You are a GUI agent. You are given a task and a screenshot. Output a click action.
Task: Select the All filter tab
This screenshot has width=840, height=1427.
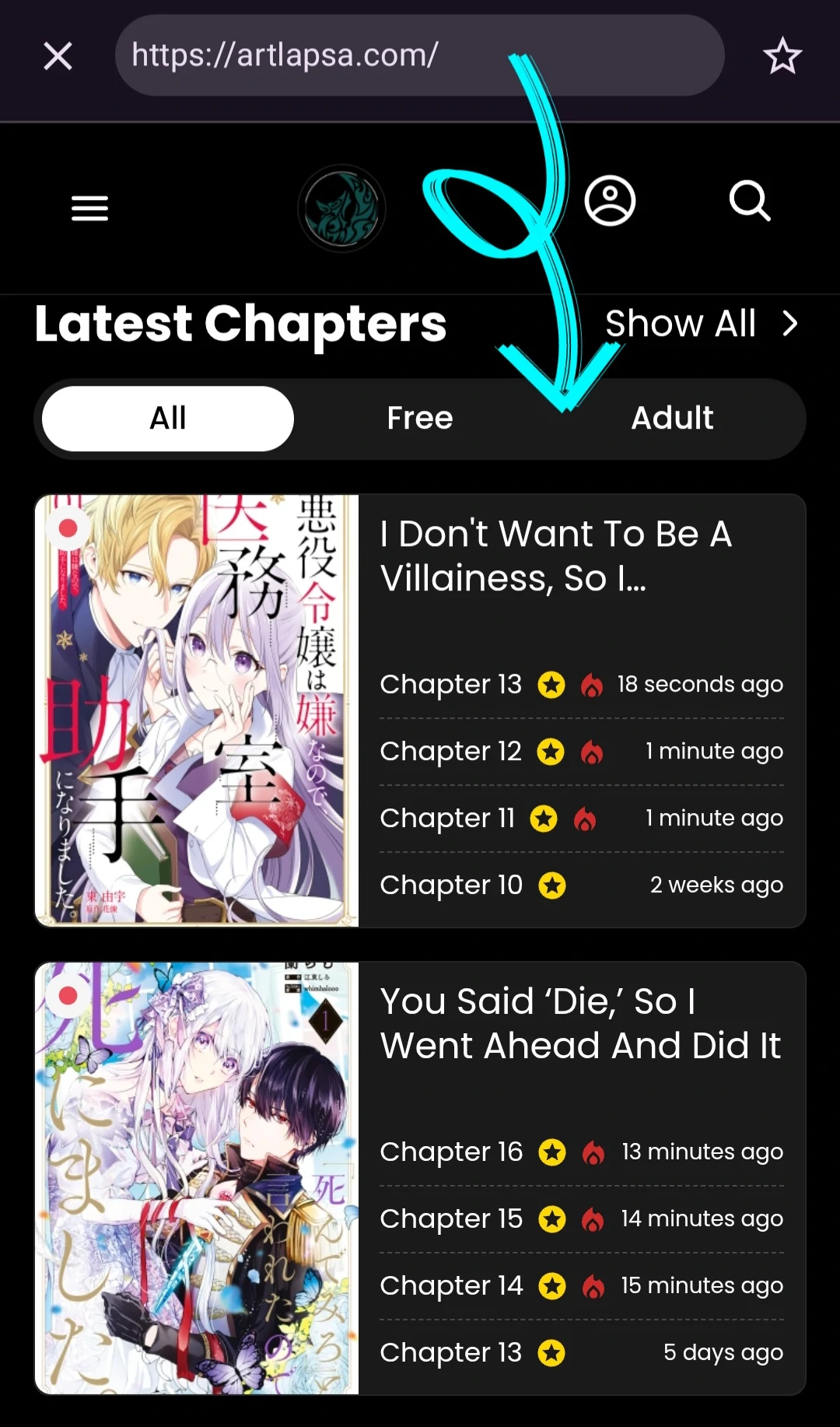(x=168, y=419)
